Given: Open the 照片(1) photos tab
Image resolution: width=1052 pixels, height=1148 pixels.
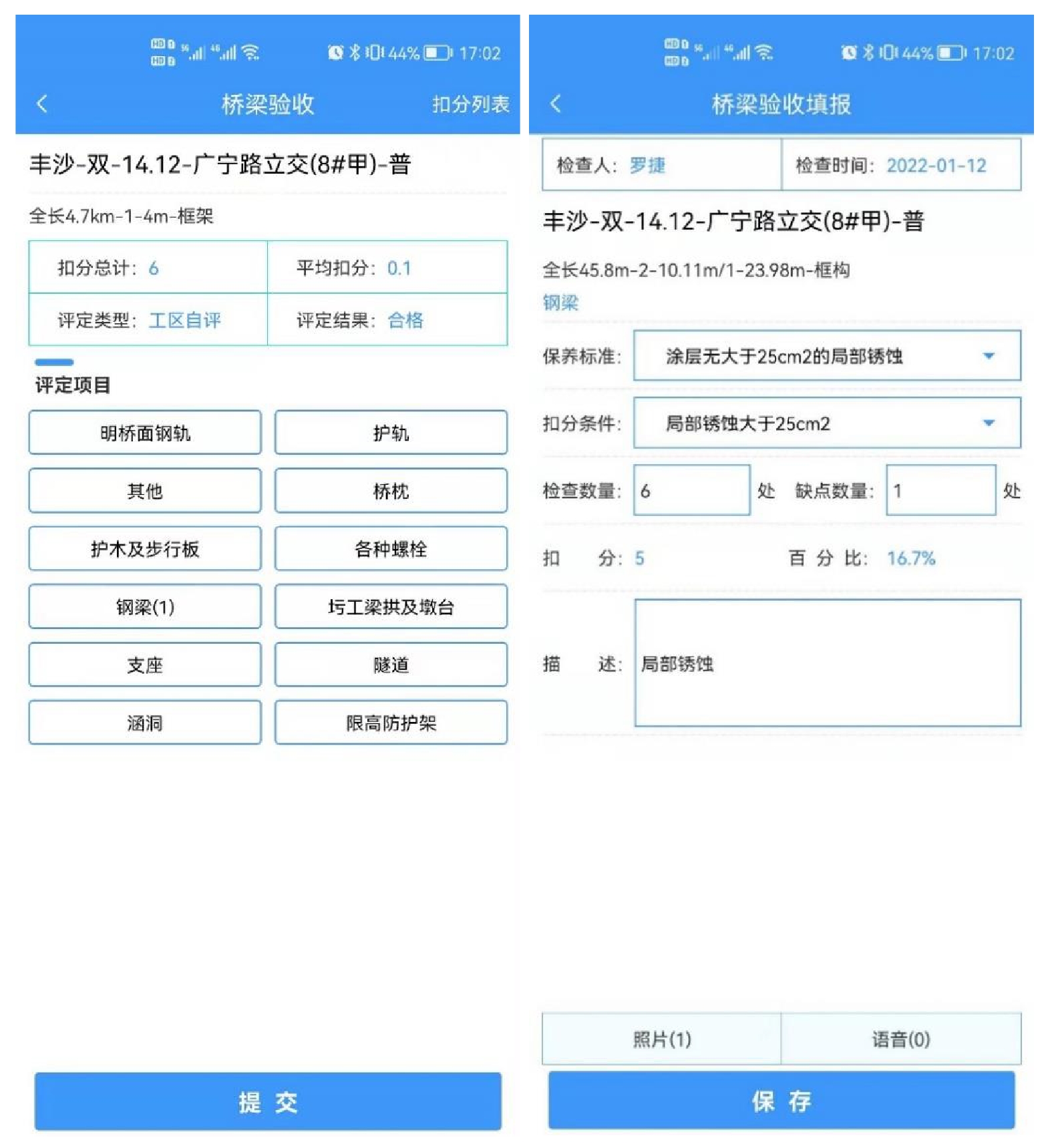Looking at the screenshot, I should 661,1039.
